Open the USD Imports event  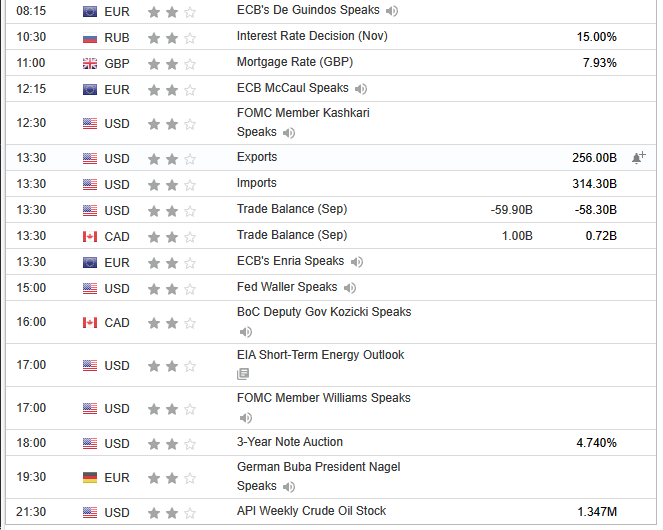click(257, 183)
